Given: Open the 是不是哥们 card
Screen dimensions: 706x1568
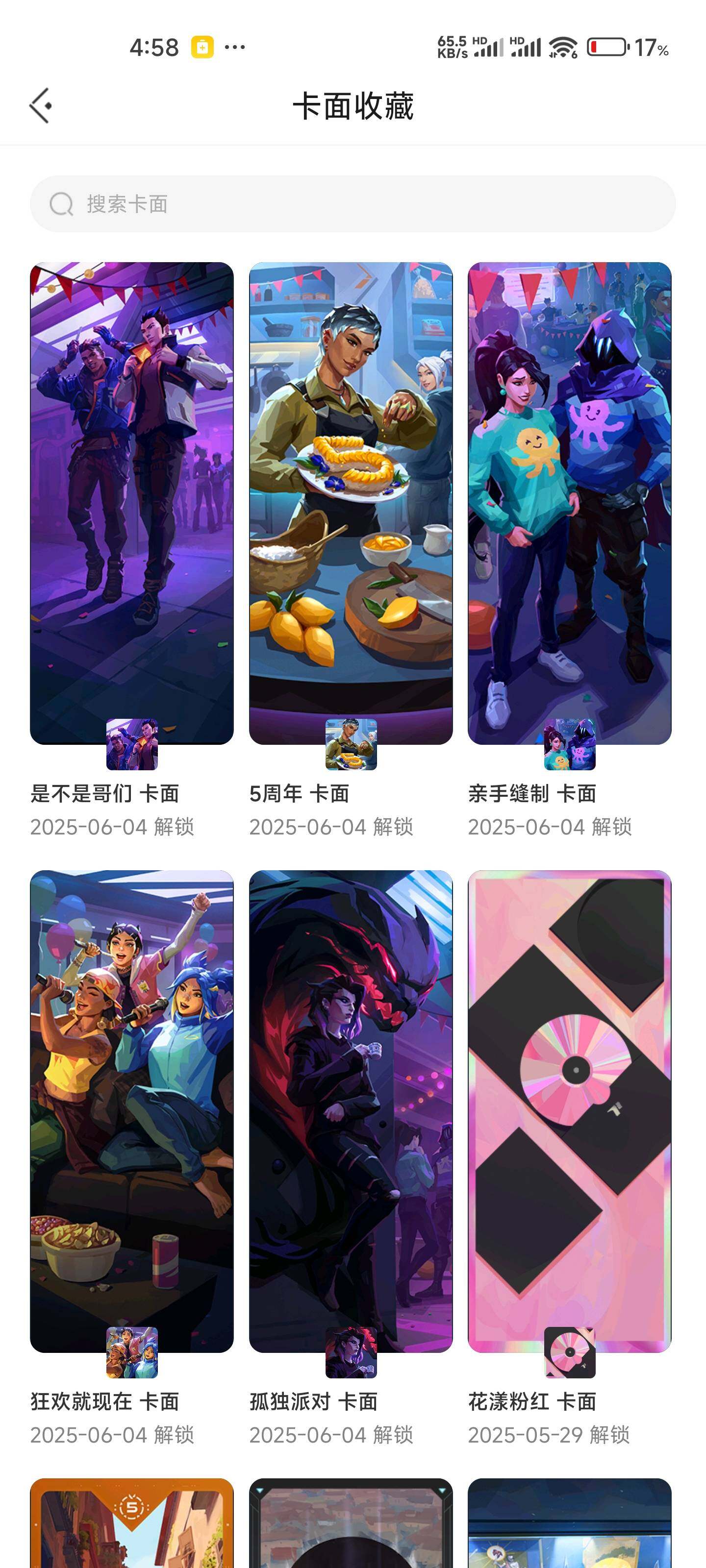Looking at the screenshot, I should click(x=131, y=503).
